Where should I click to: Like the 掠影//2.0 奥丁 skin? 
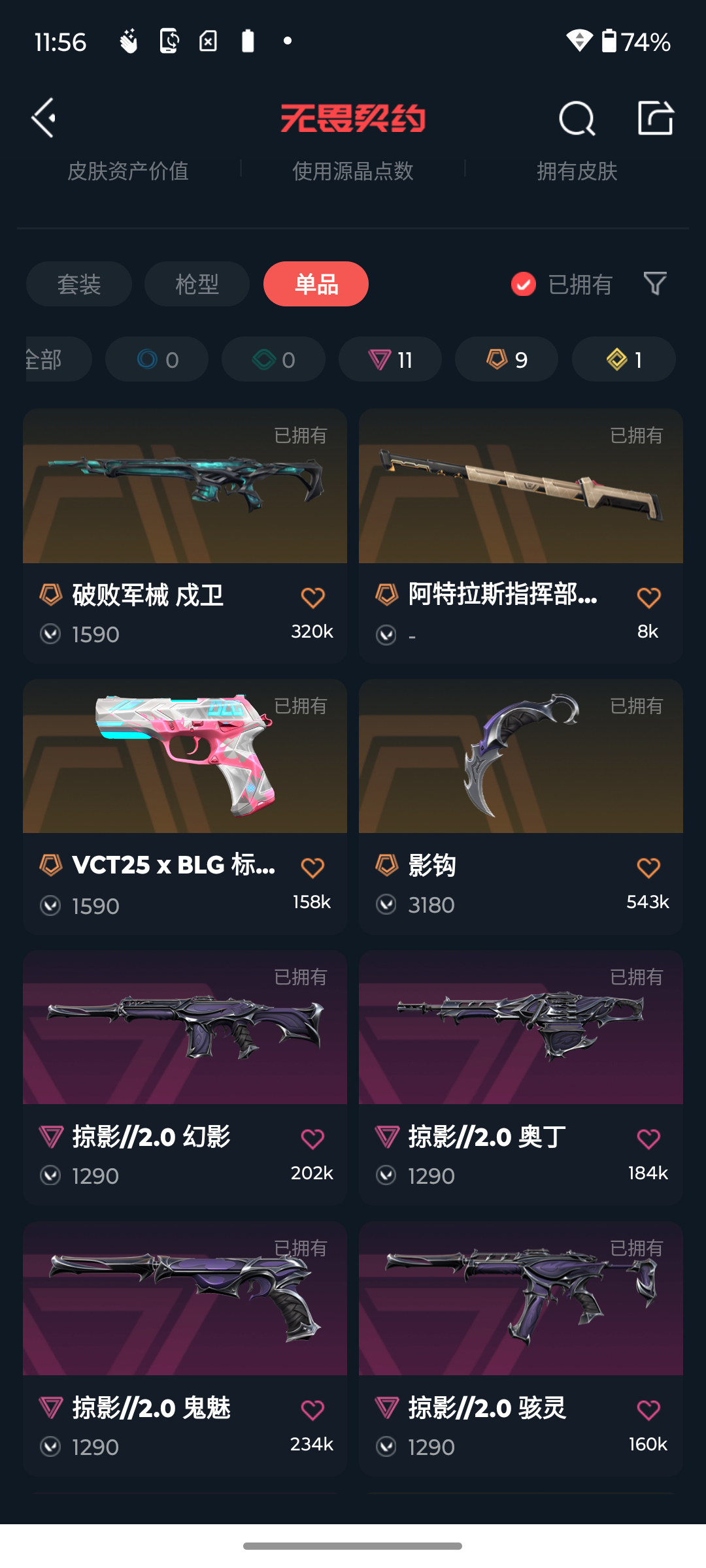(648, 1139)
